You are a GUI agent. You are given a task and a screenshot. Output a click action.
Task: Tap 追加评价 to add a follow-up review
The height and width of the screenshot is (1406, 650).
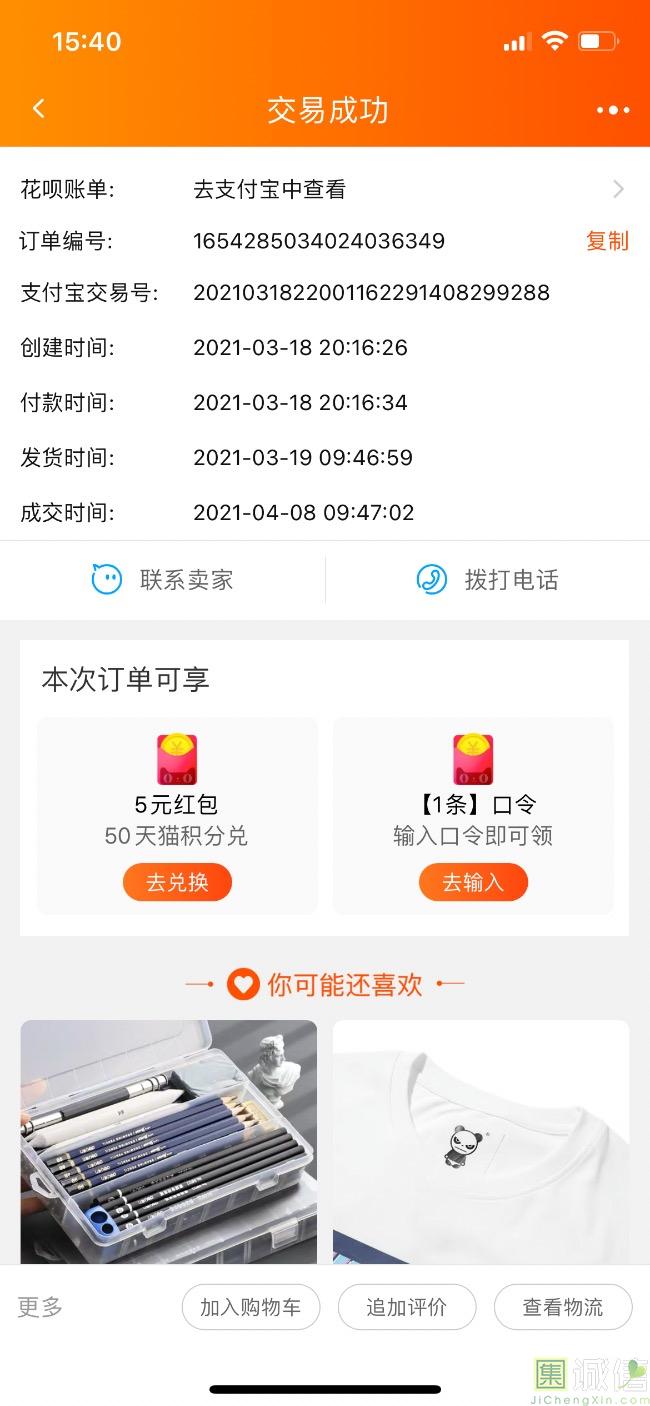click(406, 1307)
